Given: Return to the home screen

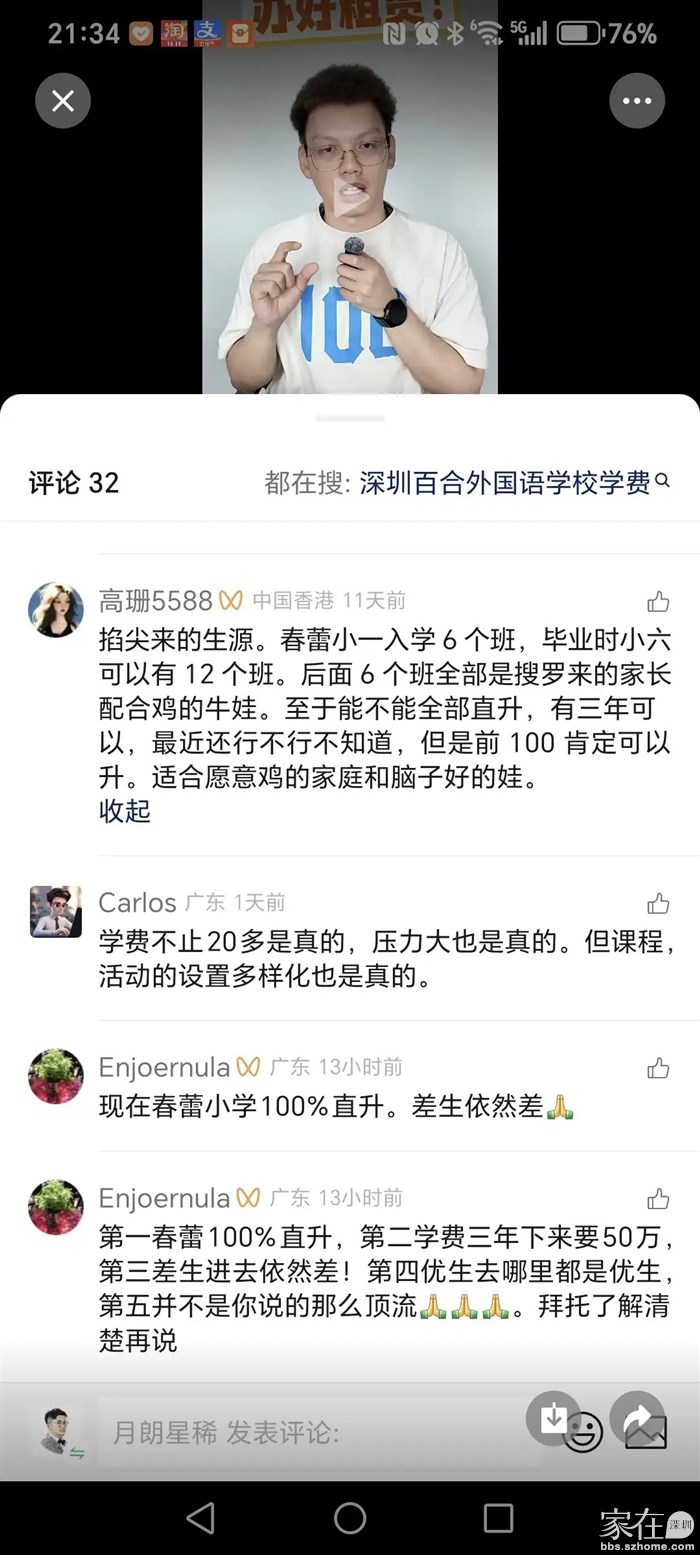Looking at the screenshot, I should (350, 1517).
